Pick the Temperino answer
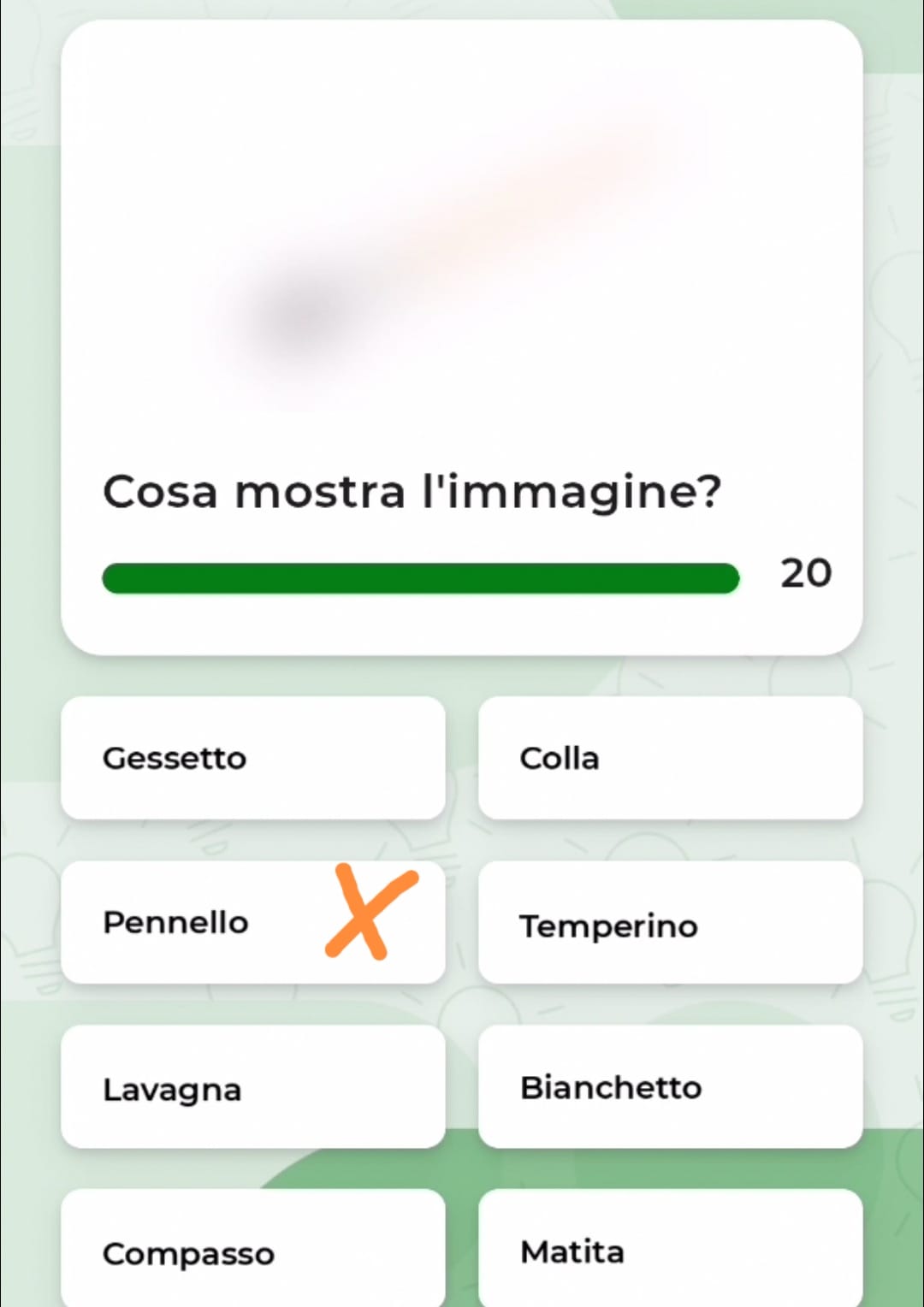 (x=670, y=924)
